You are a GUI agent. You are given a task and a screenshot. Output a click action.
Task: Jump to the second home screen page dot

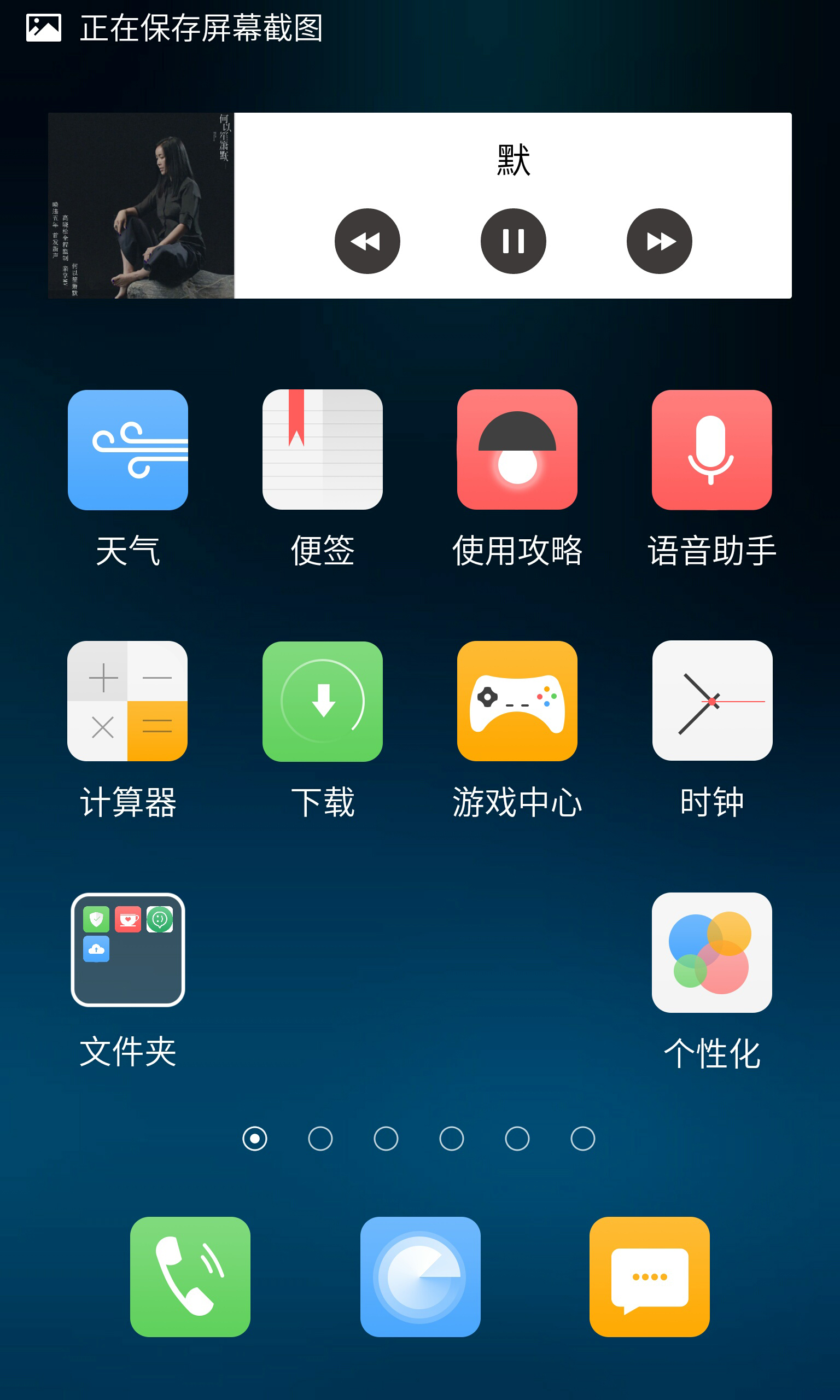(320, 1139)
